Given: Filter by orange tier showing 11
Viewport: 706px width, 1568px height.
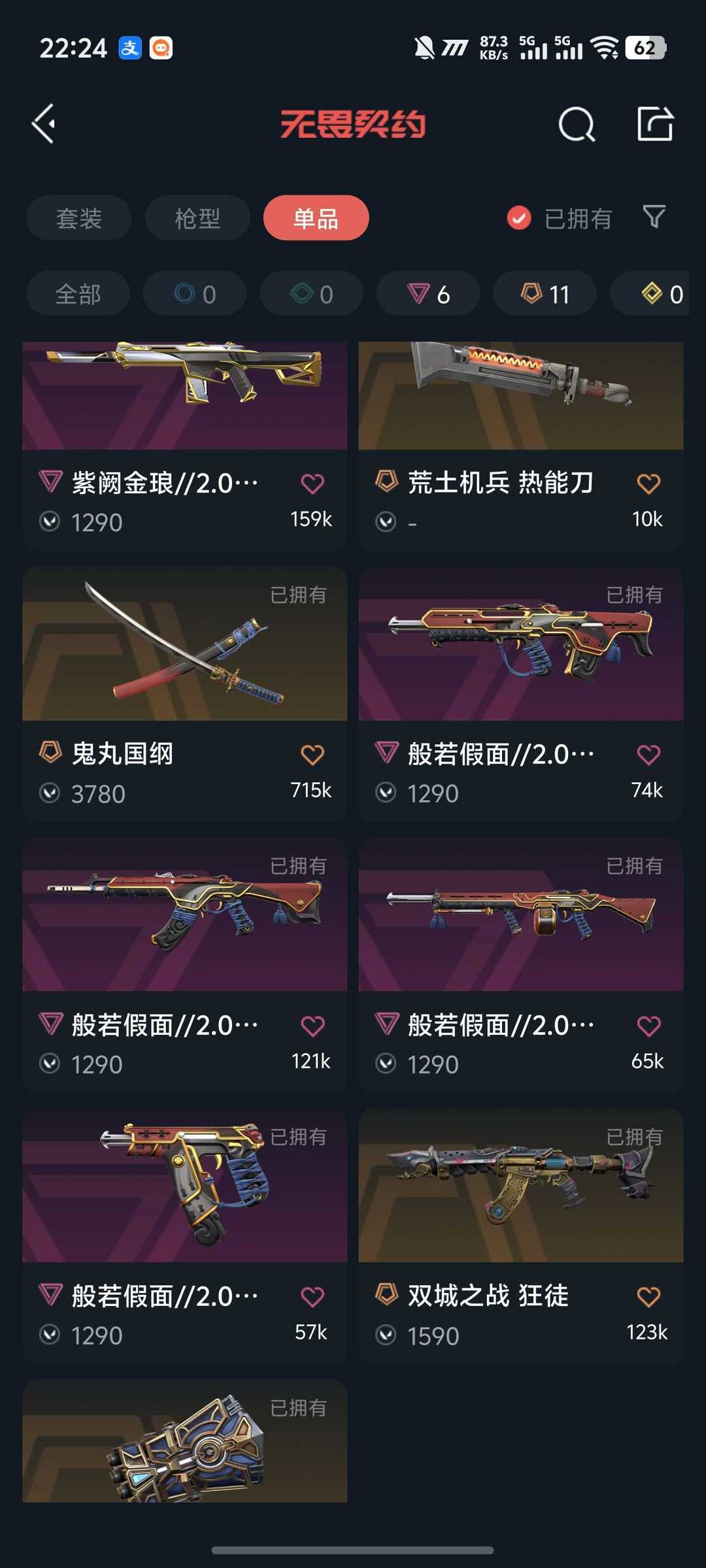Looking at the screenshot, I should (545, 294).
